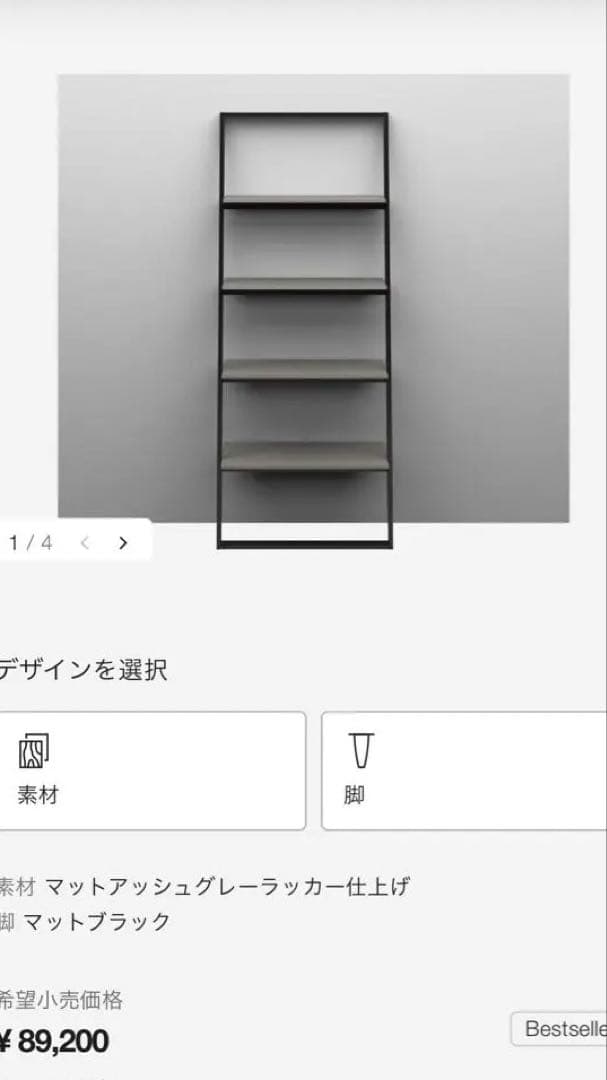Show the next product image
607x1080 pixels.
tap(123, 543)
